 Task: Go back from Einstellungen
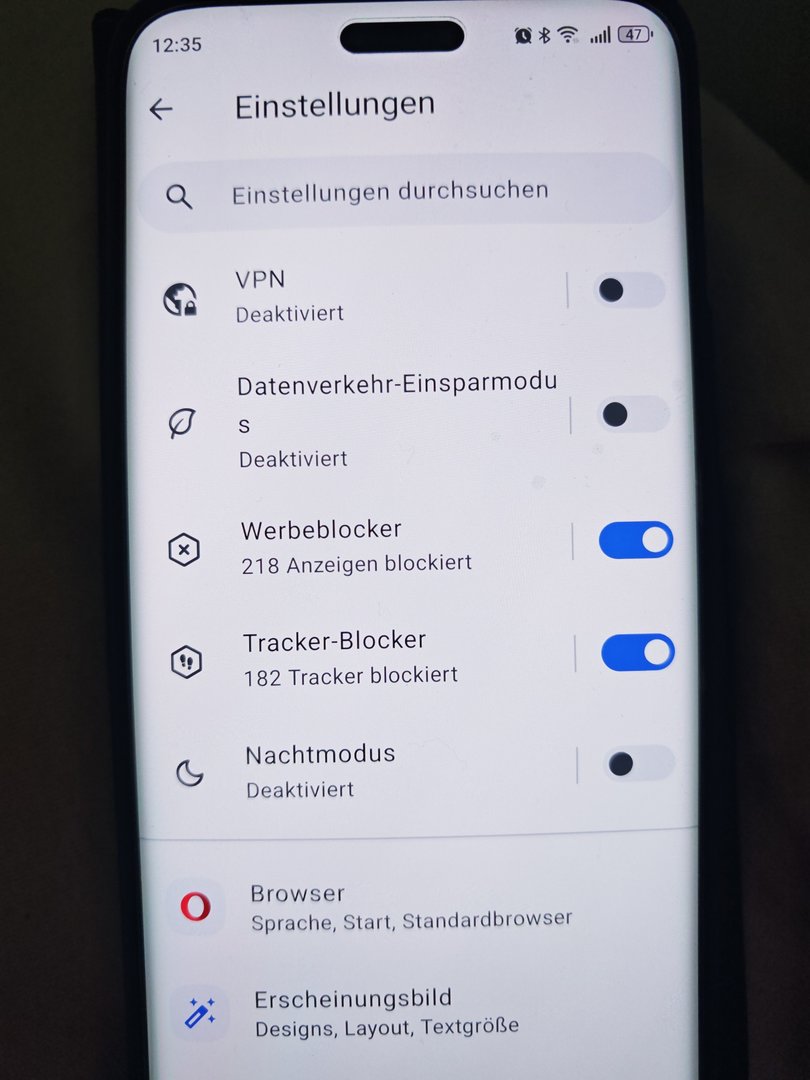(161, 109)
